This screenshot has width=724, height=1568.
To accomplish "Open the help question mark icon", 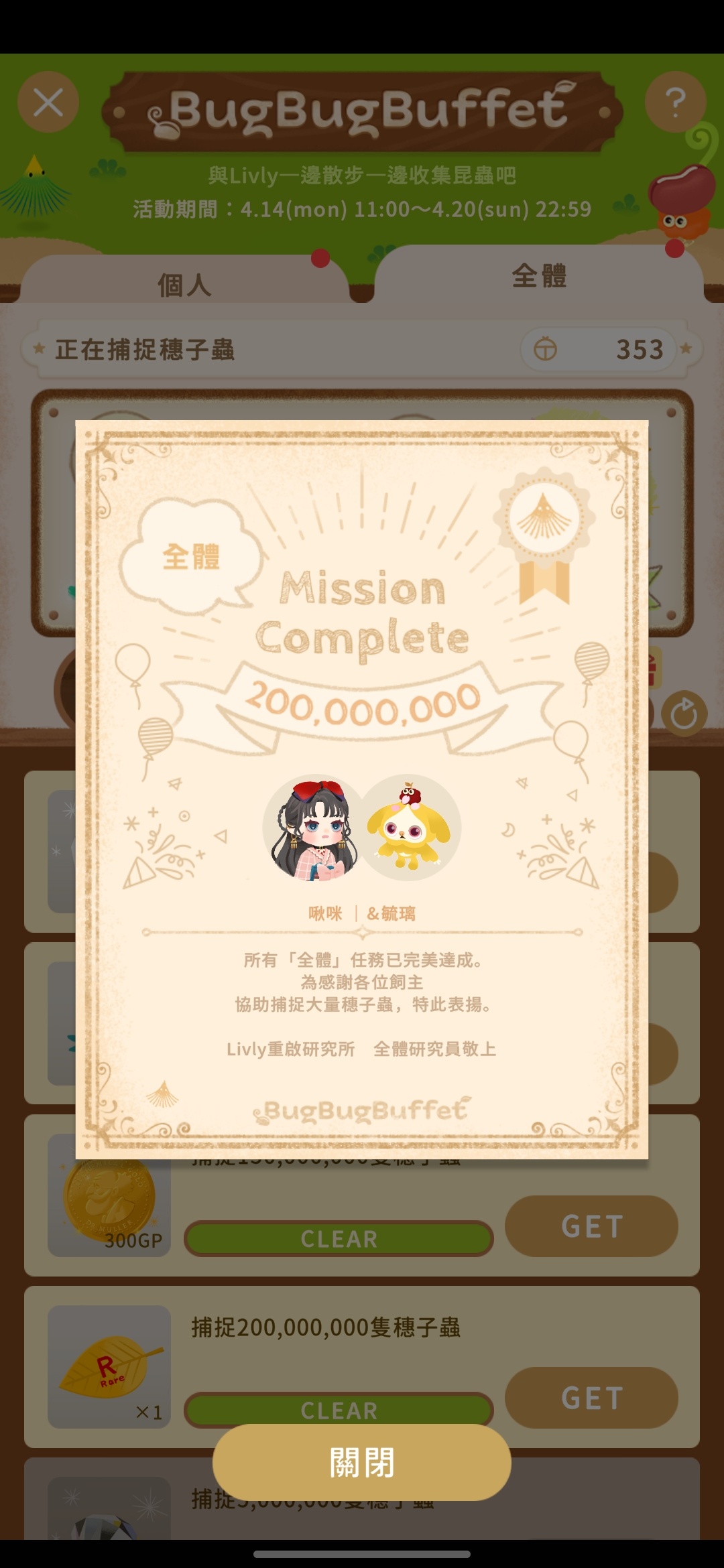I will (675, 103).
